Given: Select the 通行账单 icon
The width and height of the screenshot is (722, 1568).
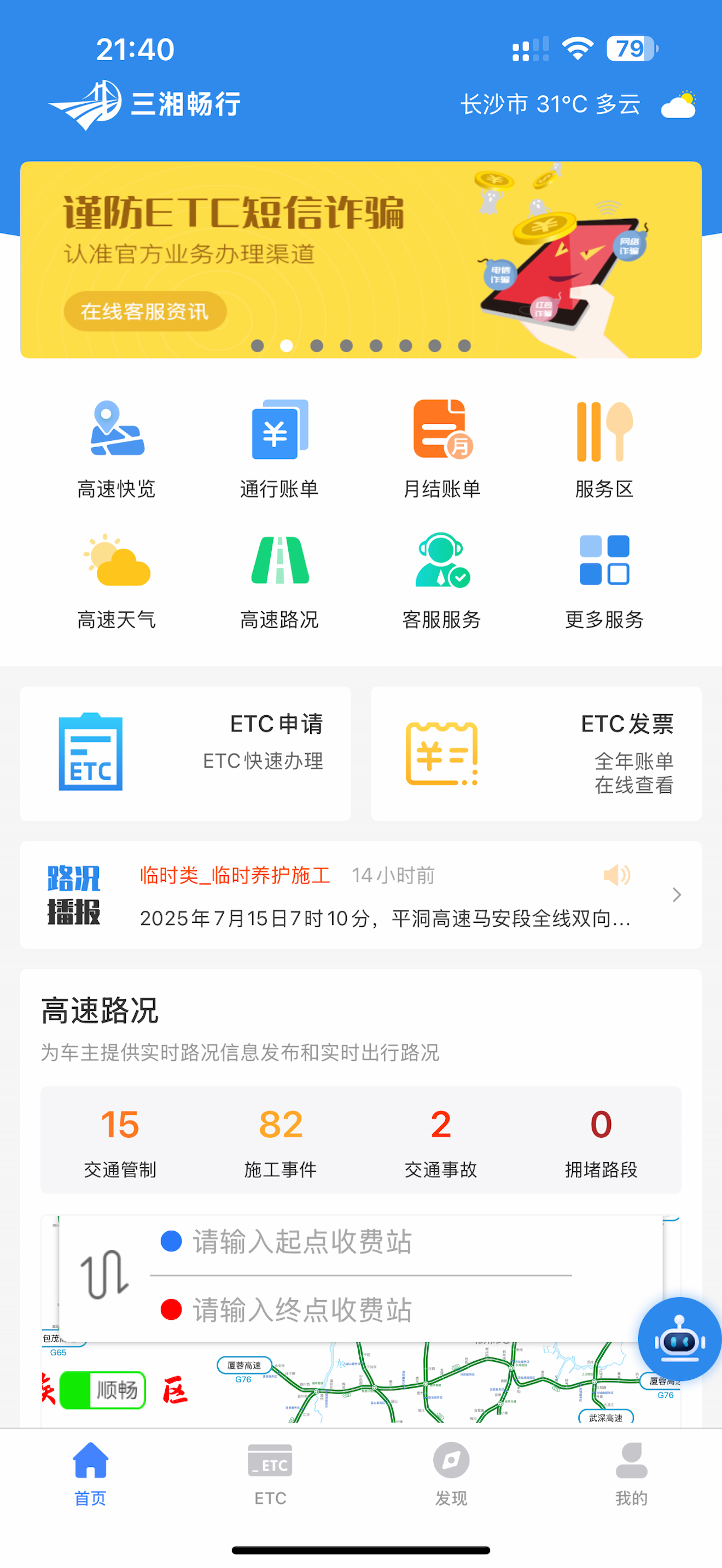Looking at the screenshot, I should [x=279, y=432].
